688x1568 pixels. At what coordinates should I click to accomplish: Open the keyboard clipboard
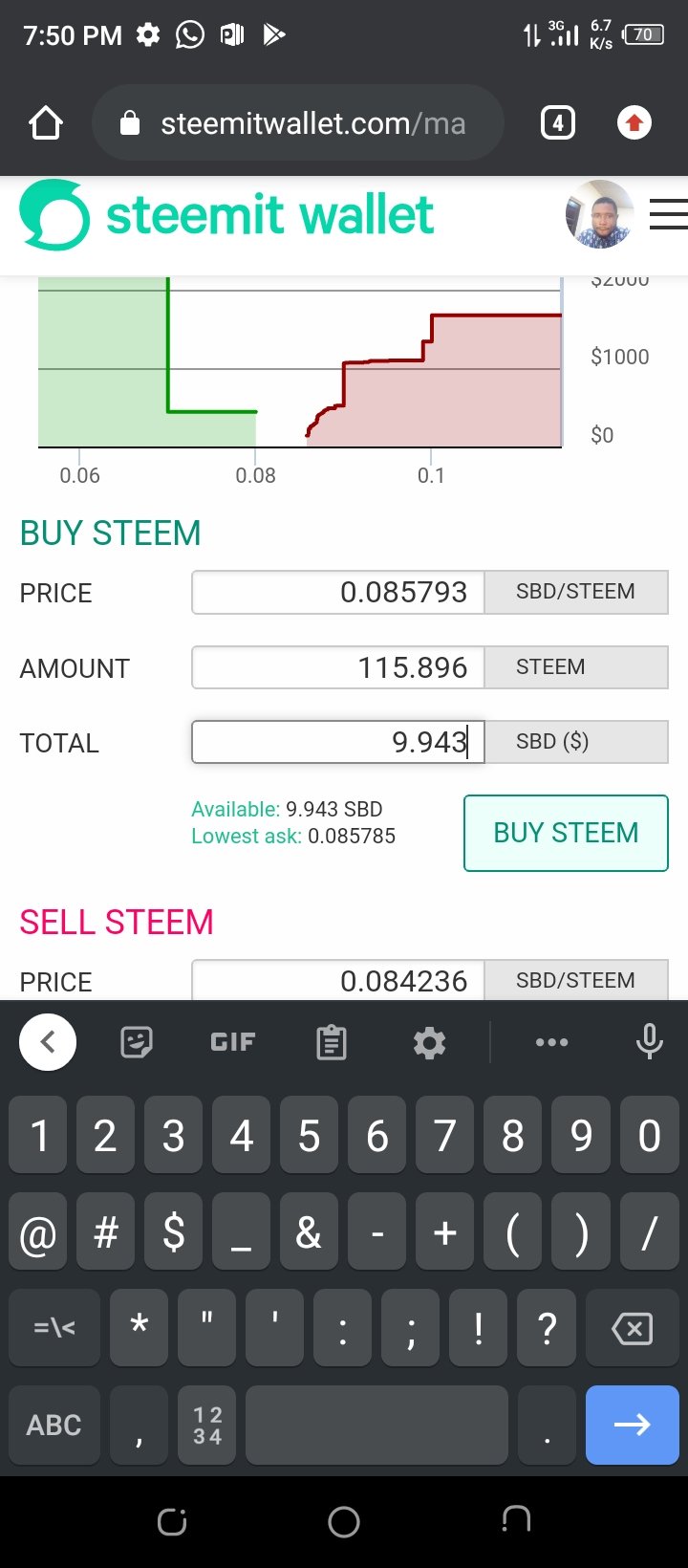[332, 1042]
